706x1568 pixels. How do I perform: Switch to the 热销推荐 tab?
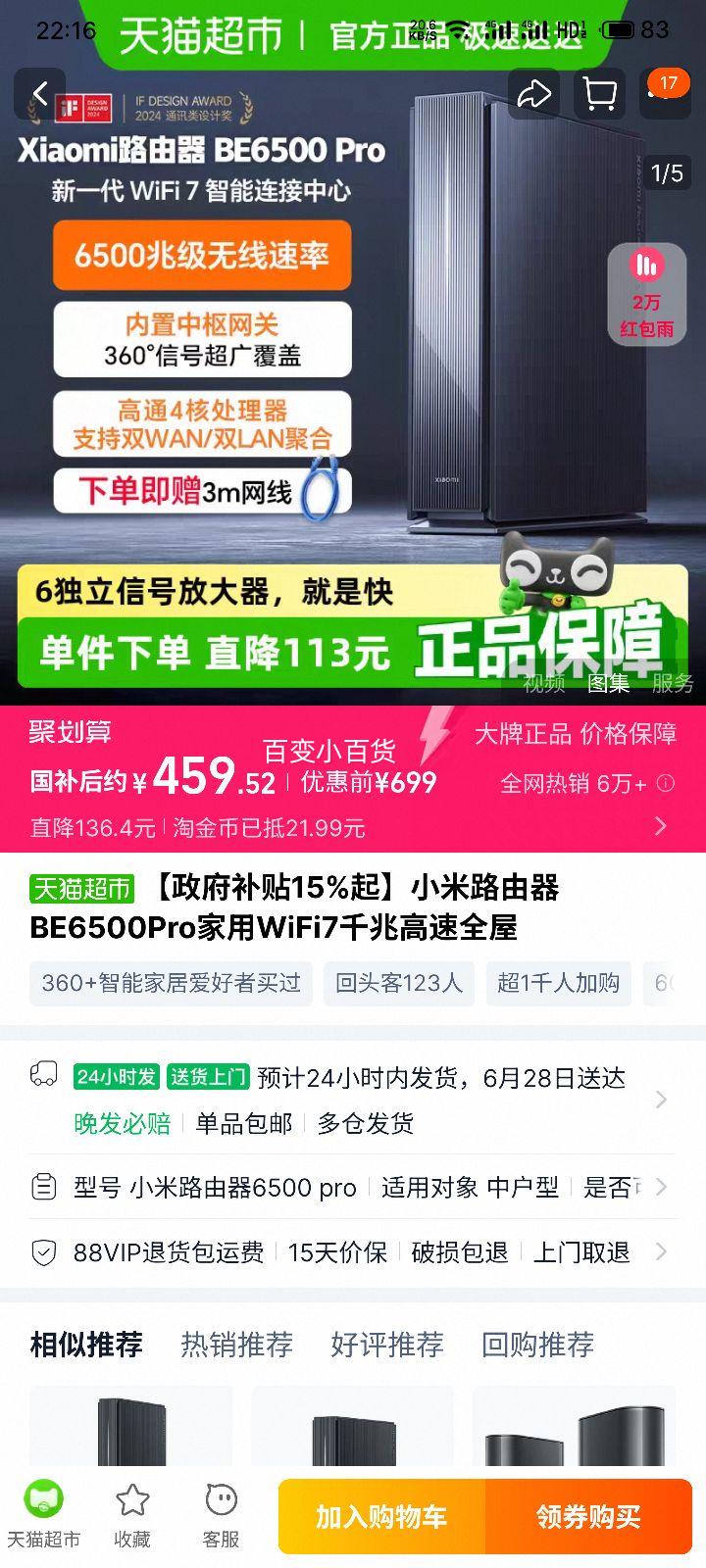236,1345
